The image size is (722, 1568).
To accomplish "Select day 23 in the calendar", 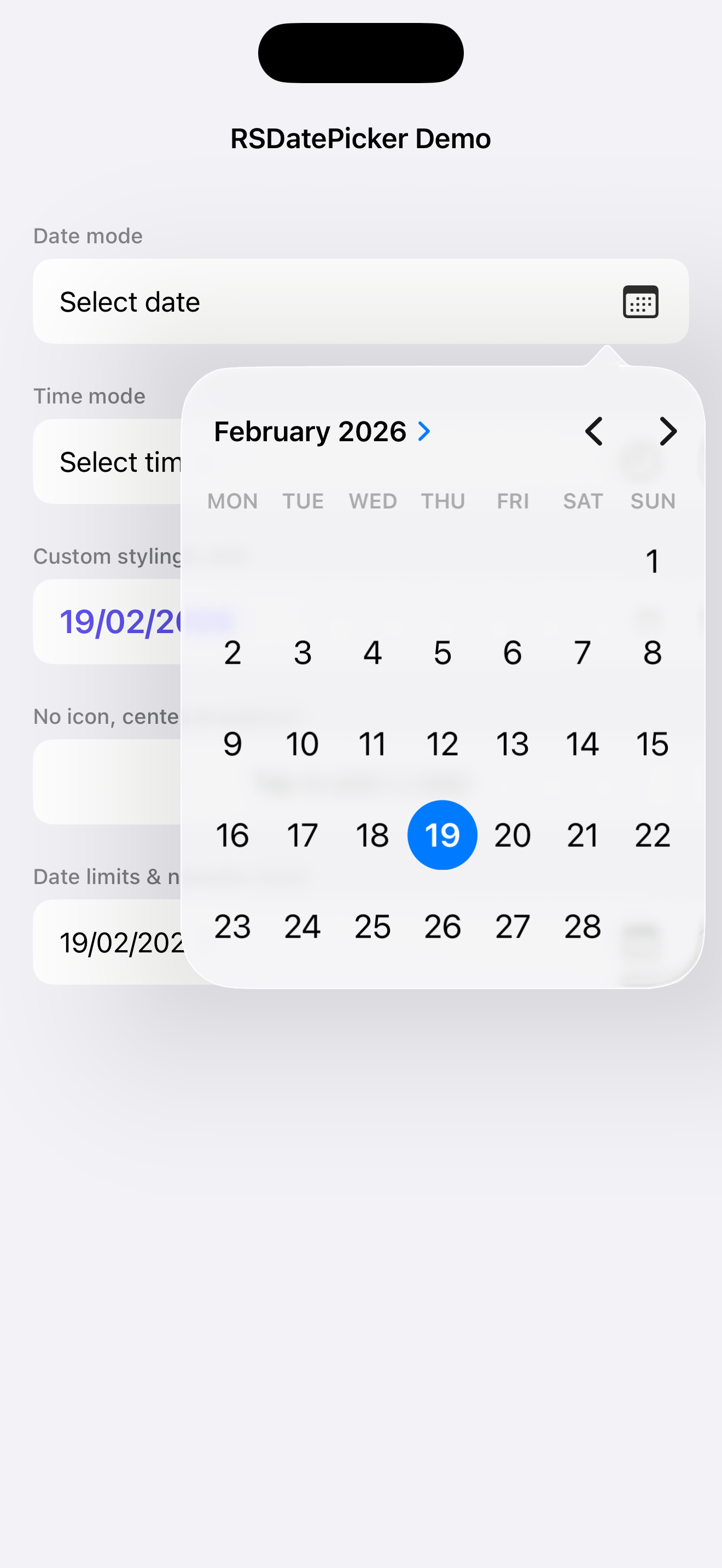I will pyautogui.click(x=232, y=927).
